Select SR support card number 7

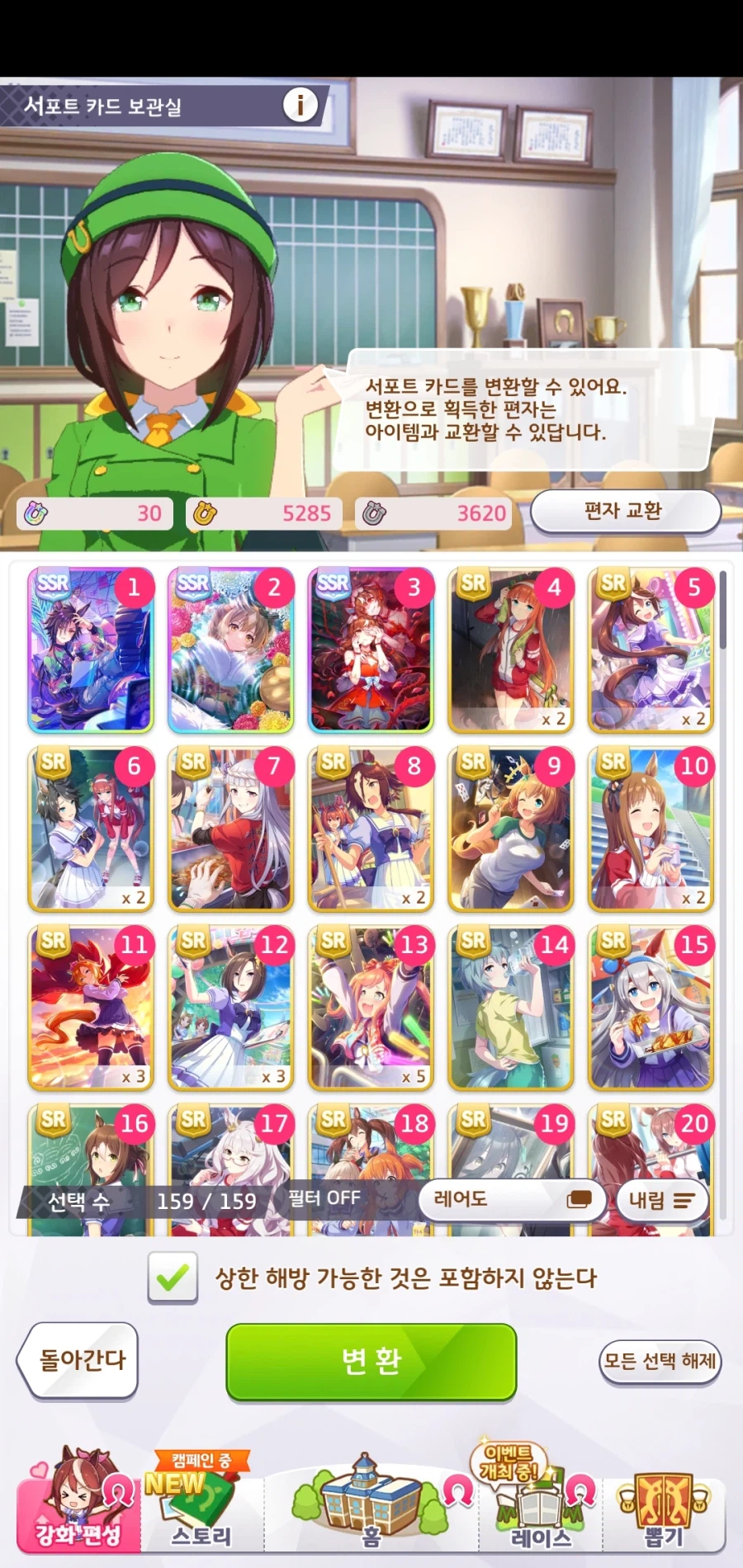click(x=230, y=829)
